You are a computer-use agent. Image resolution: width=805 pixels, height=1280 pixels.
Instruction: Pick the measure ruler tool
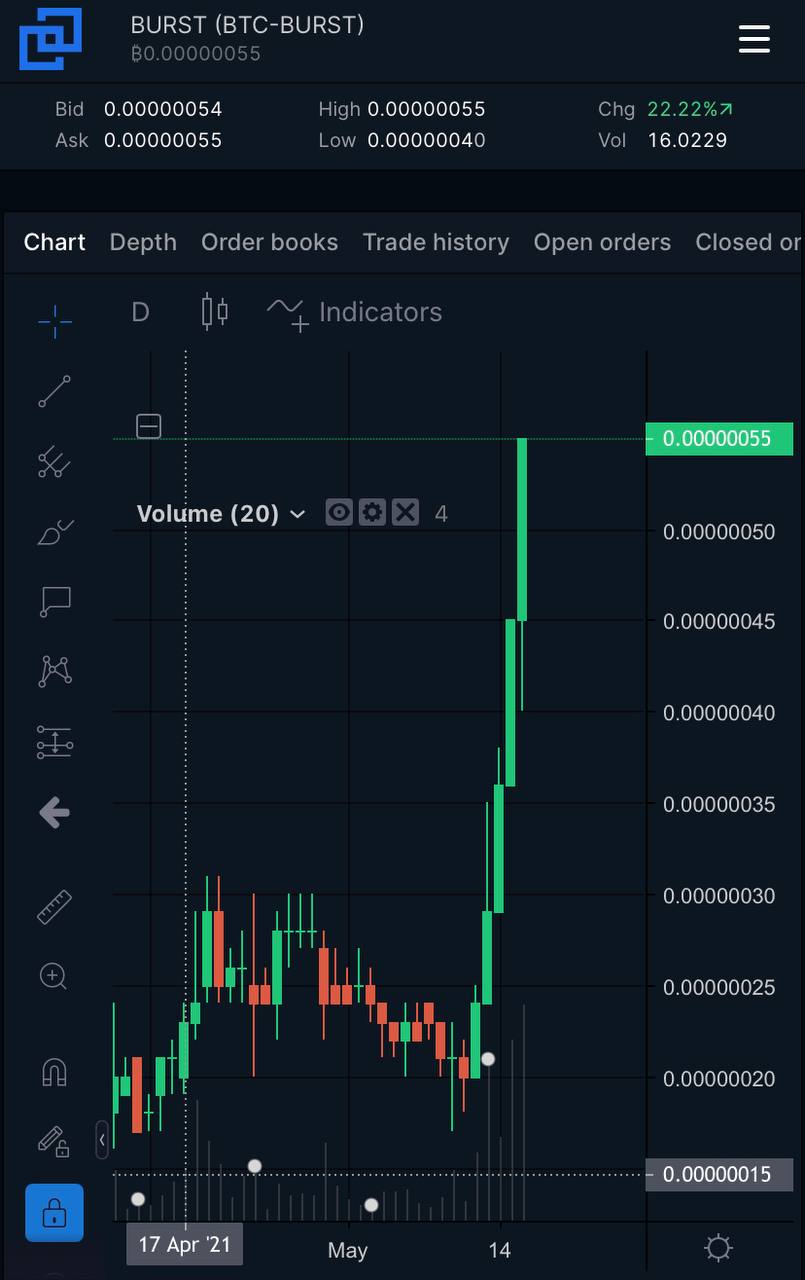click(x=55, y=907)
